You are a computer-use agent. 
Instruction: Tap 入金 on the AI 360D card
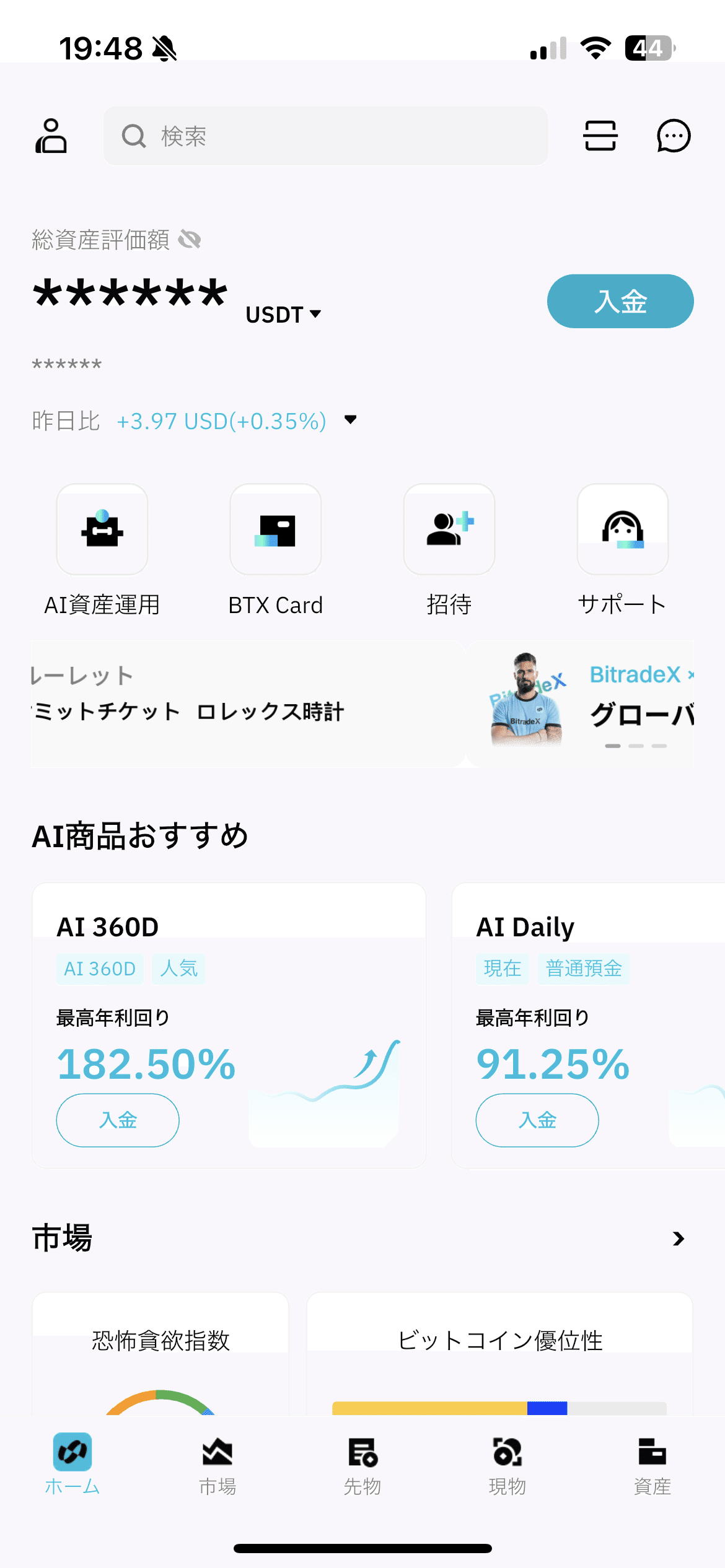pos(117,1120)
